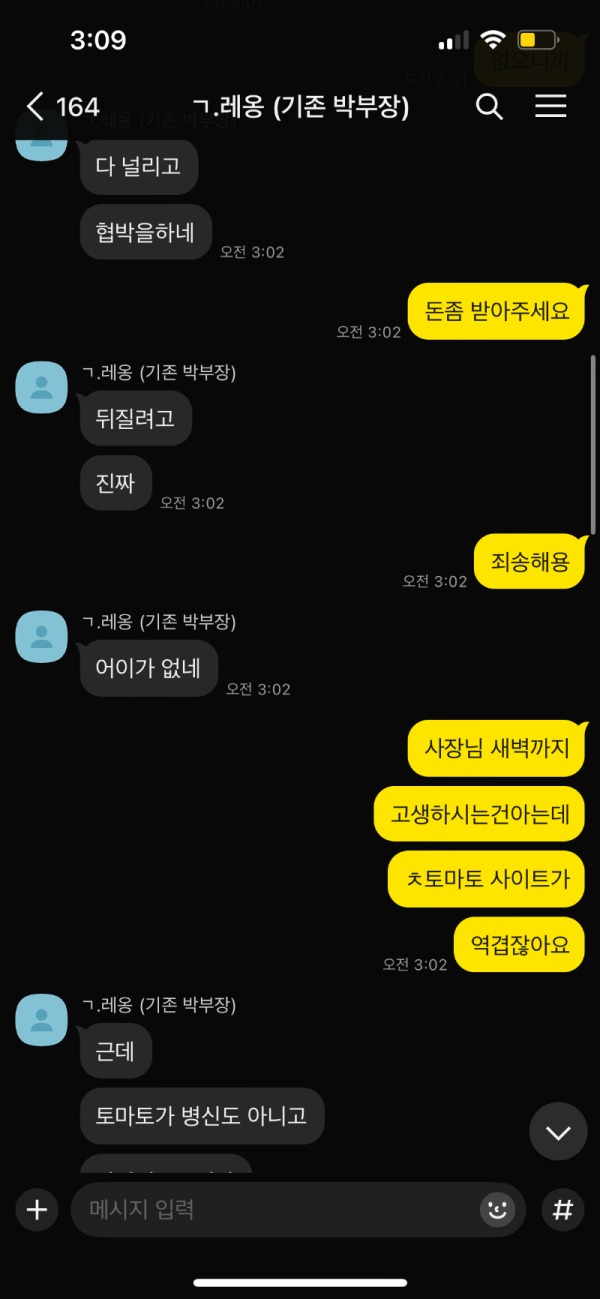600x1299 pixels.
Task: Open the hashtag search button
Action: pyautogui.click(x=563, y=1210)
